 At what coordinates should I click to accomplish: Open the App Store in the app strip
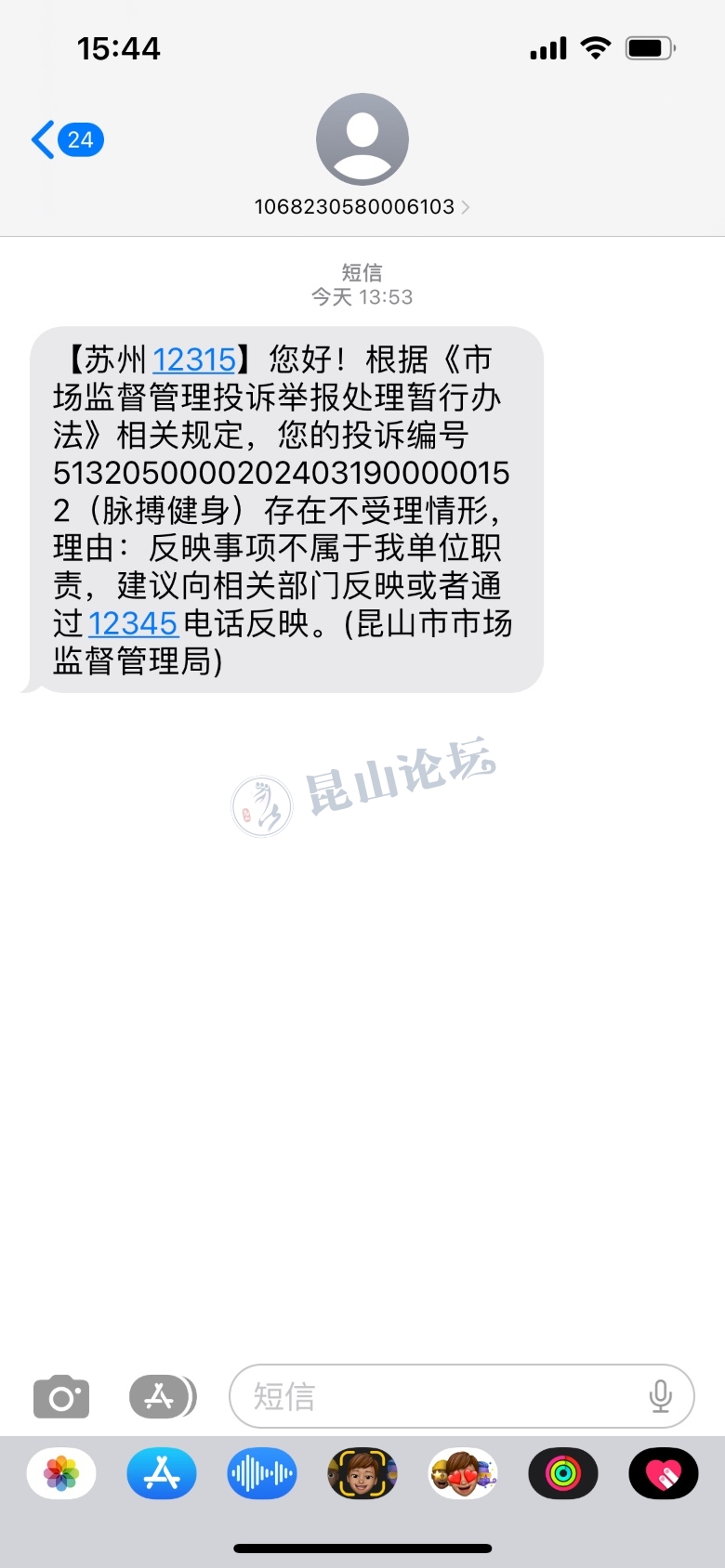tap(162, 1473)
